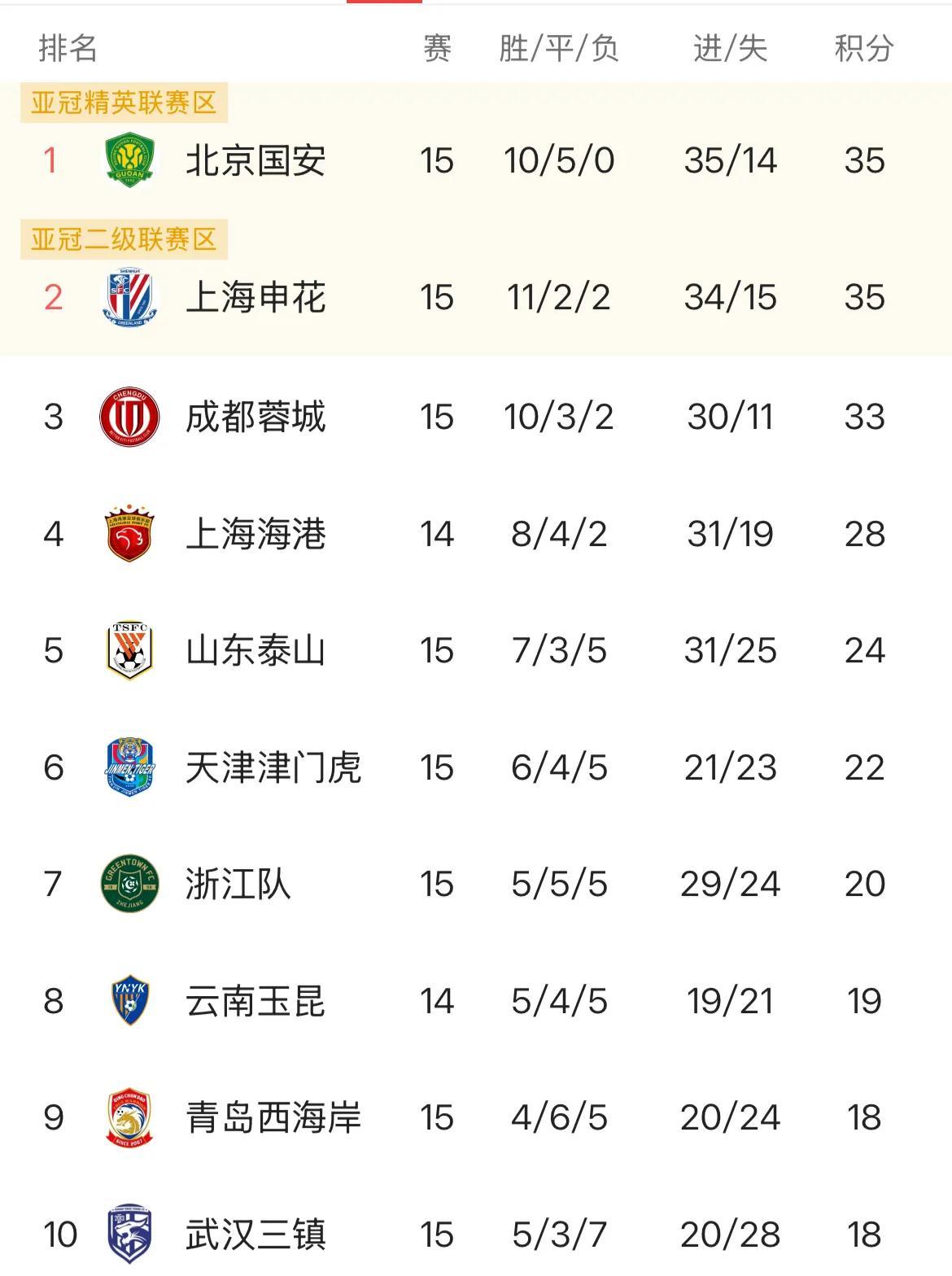952x1276 pixels.
Task: Open the 上海申花 team row
Action: coord(255,297)
